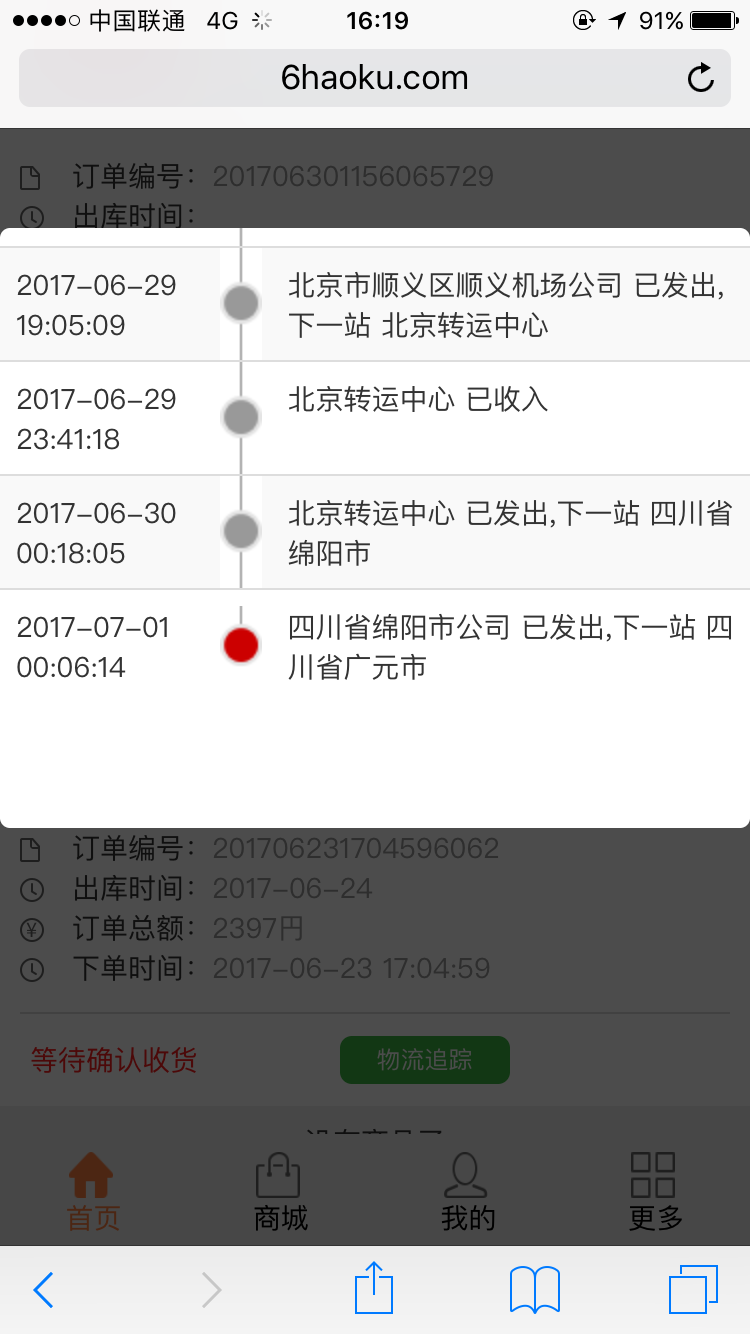Viewport: 750px width, 1334px height.
Task: Go to the 我的 tab
Action: point(468,1191)
